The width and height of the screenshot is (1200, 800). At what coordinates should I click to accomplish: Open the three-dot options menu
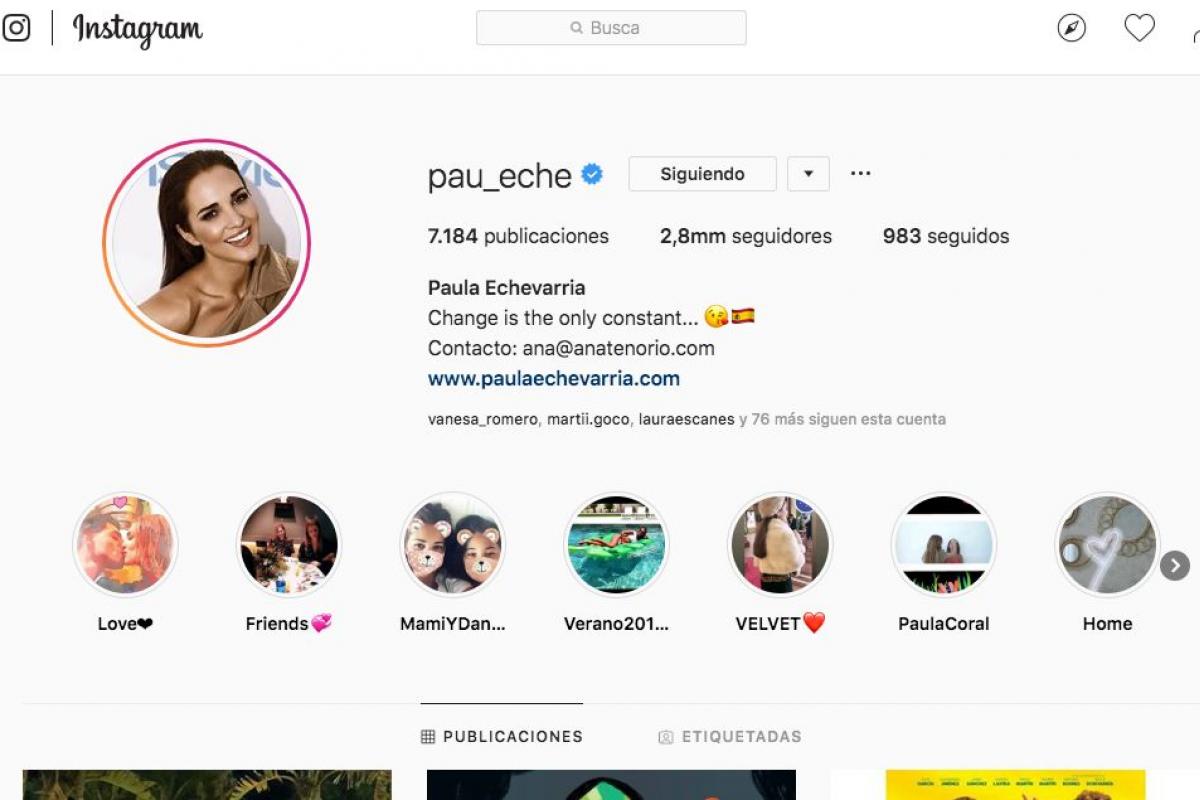[860, 174]
